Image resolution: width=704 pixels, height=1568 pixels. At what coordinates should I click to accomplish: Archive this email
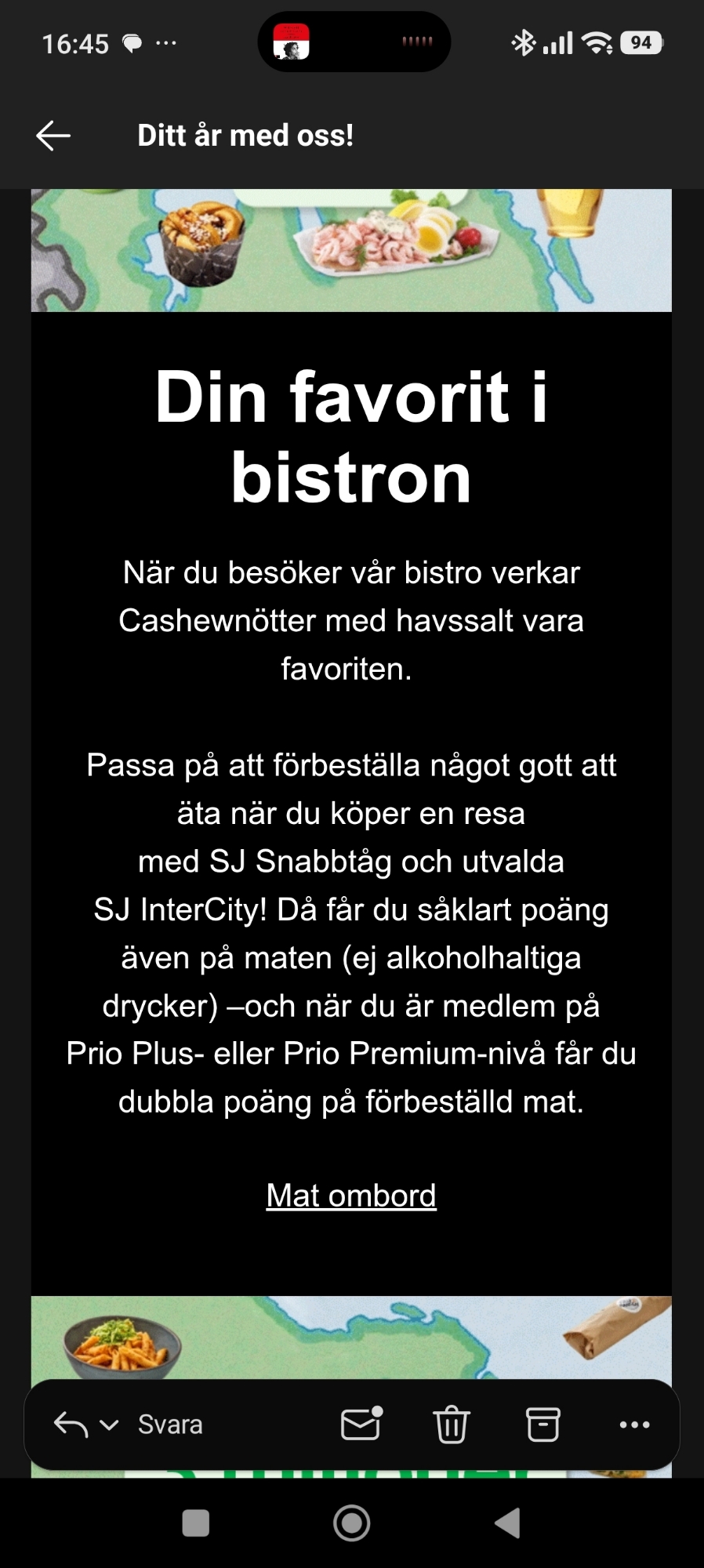coord(543,1425)
